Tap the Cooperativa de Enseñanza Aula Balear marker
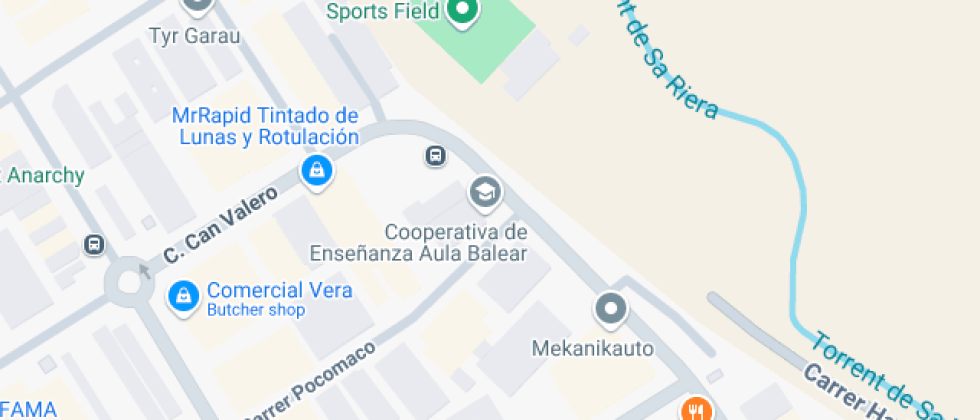Viewport: 980px width, 420px height. click(x=485, y=192)
